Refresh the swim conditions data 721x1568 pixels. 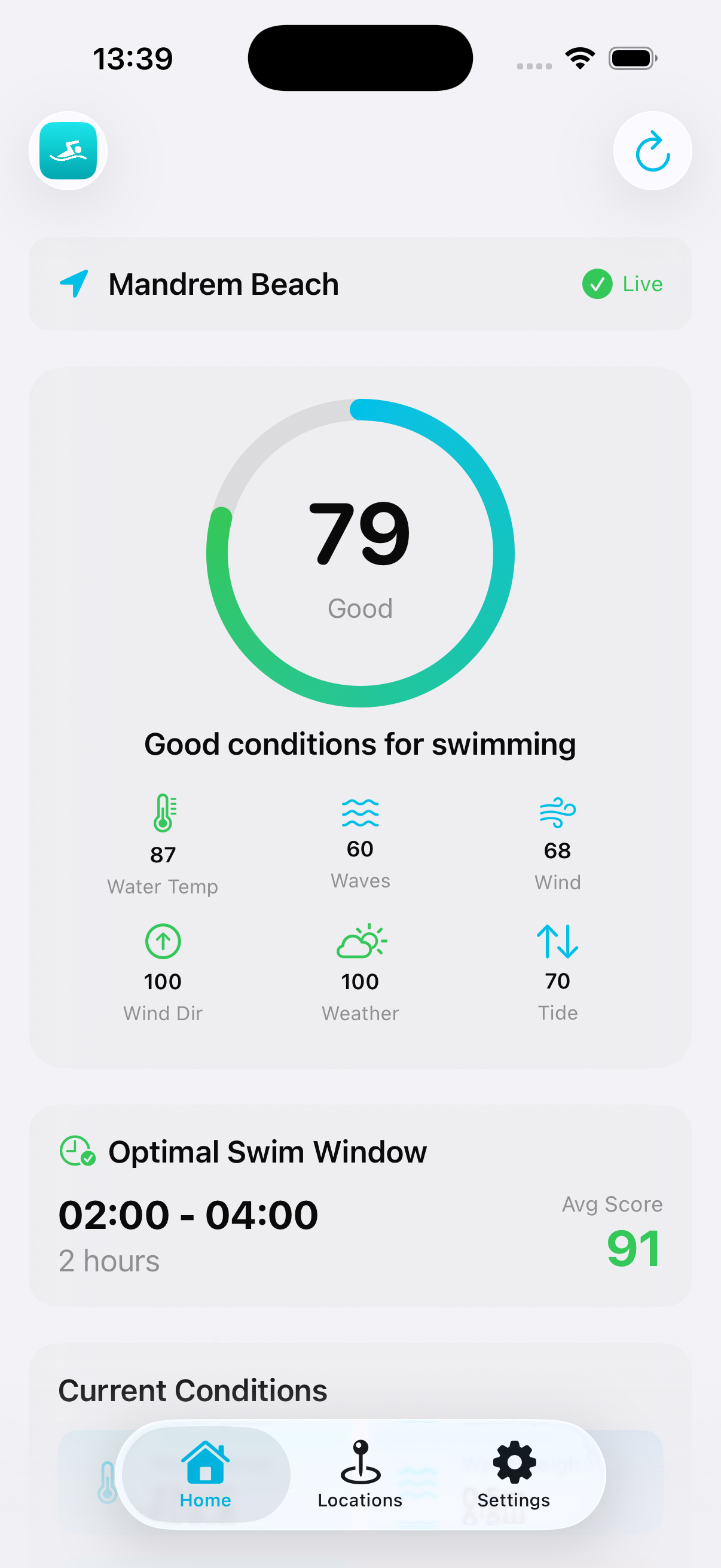pos(652,150)
